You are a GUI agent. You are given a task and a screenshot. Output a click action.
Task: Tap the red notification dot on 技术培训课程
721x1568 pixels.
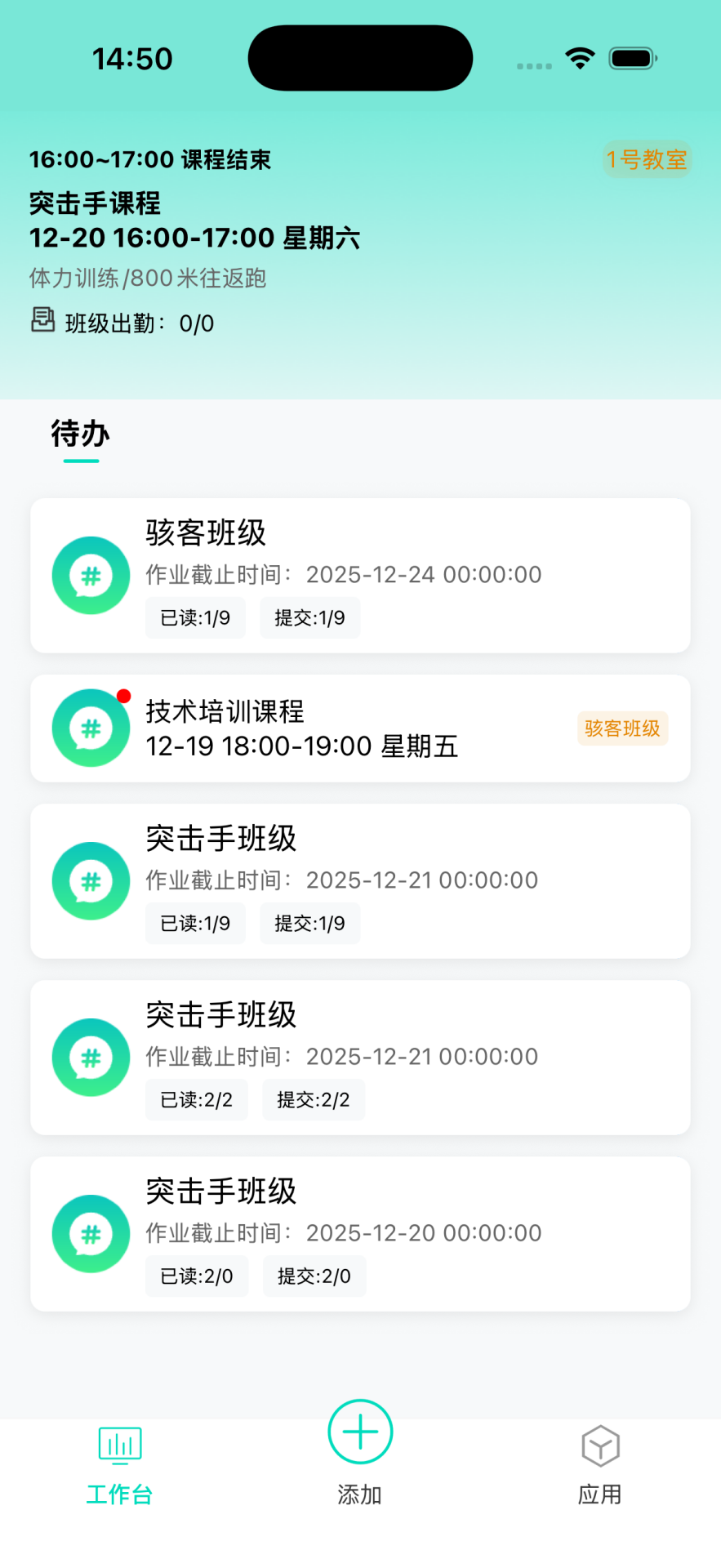[123, 697]
